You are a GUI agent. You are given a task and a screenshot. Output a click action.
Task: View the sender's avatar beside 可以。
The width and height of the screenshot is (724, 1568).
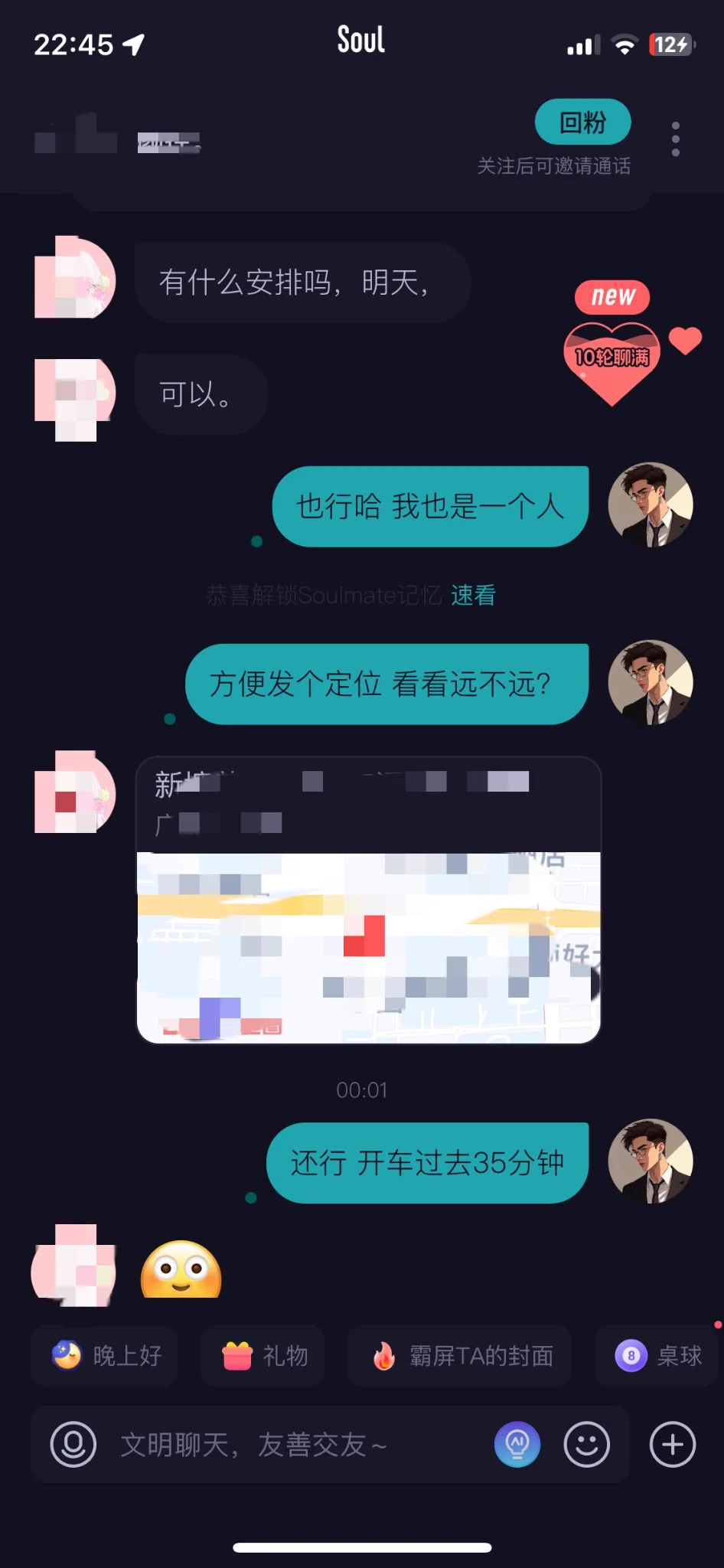pyautogui.click(x=75, y=394)
